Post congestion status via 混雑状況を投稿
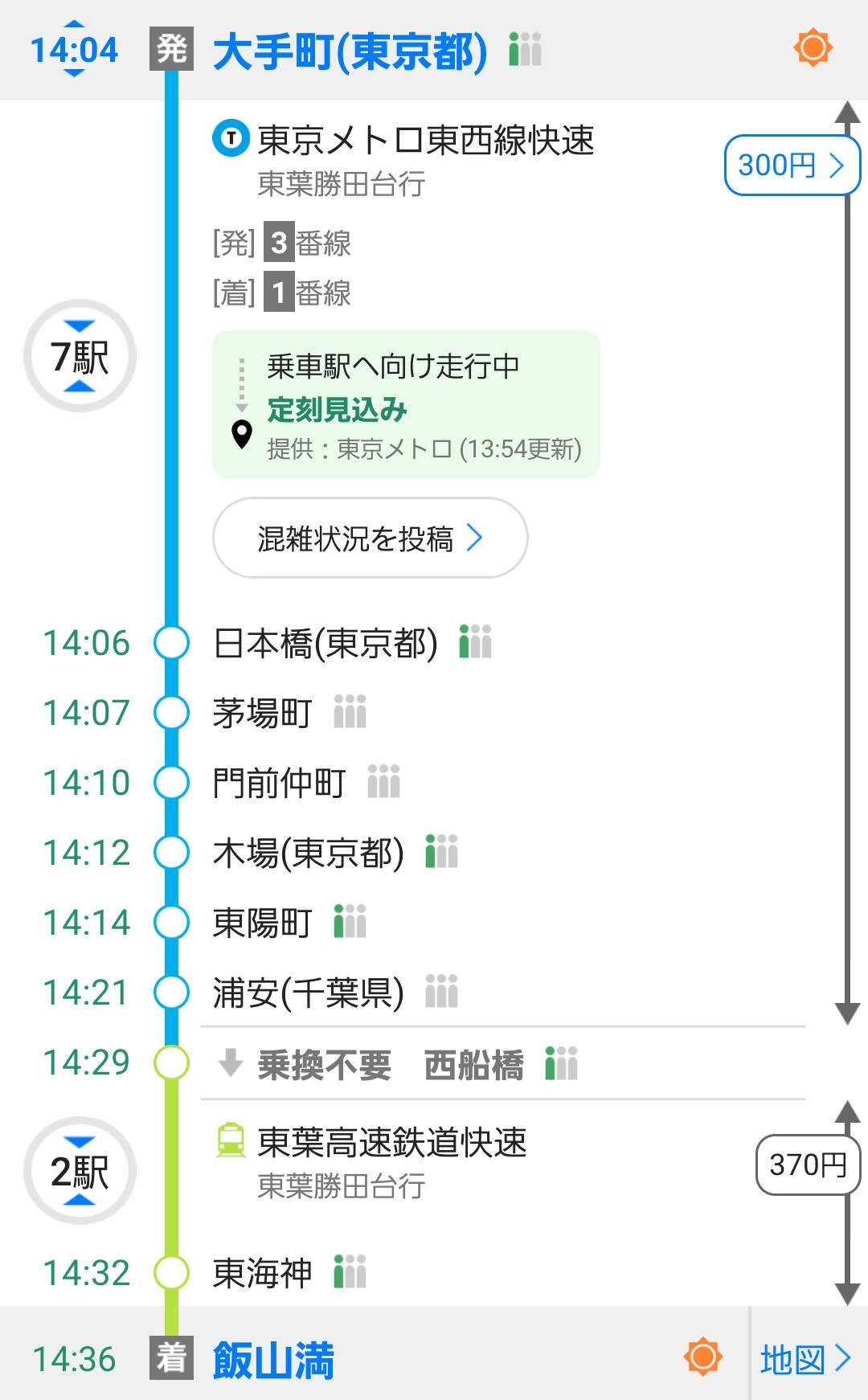The height and width of the screenshot is (1400, 868). pyautogui.click(x=370, y=538)
